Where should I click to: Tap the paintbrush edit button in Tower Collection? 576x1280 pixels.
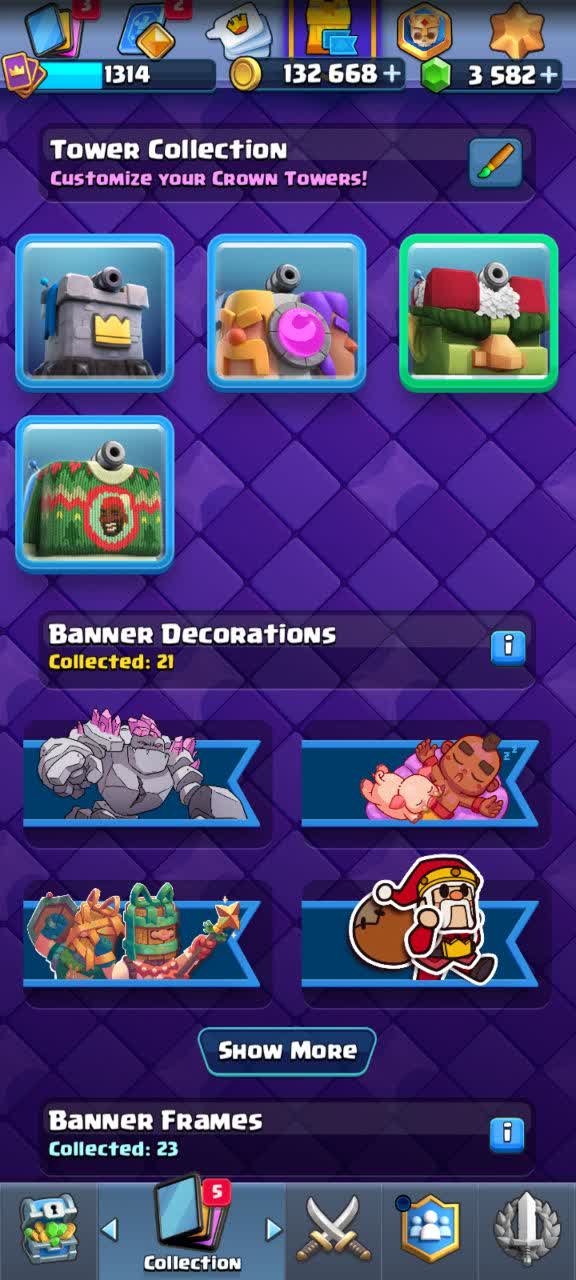[496, 163]
